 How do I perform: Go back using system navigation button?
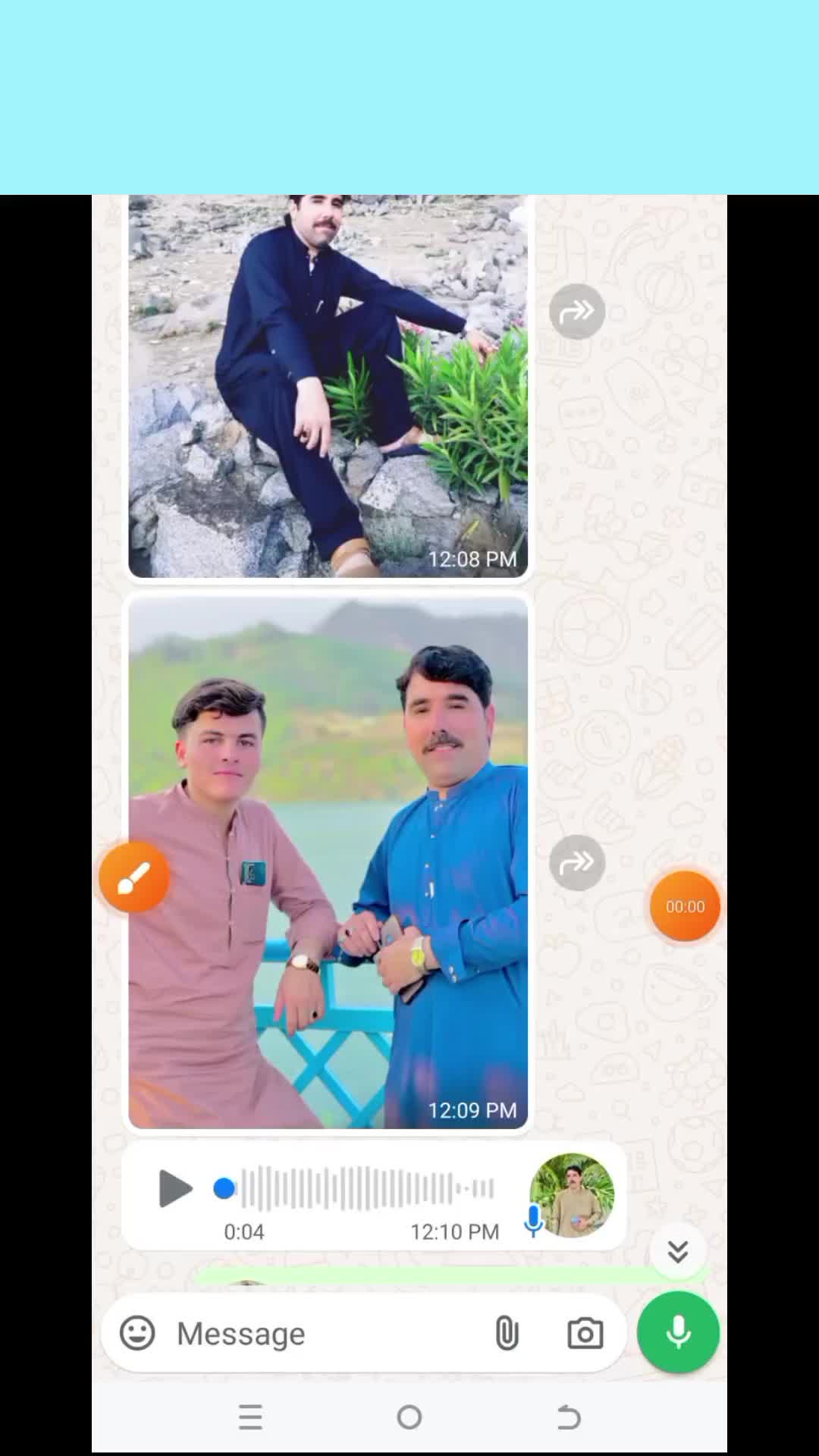[568, 1417]
